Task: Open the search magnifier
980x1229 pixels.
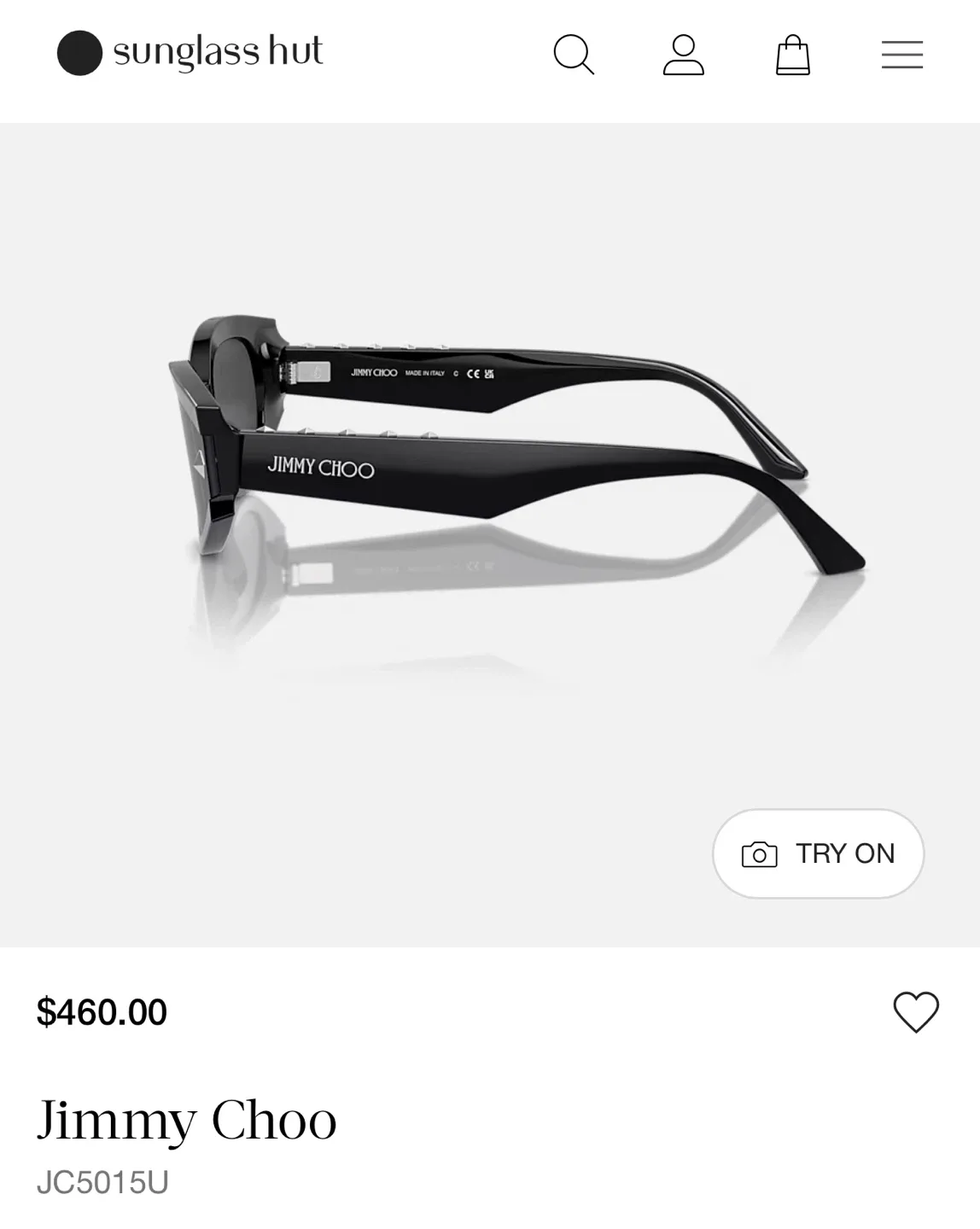Action: point(574,54)
